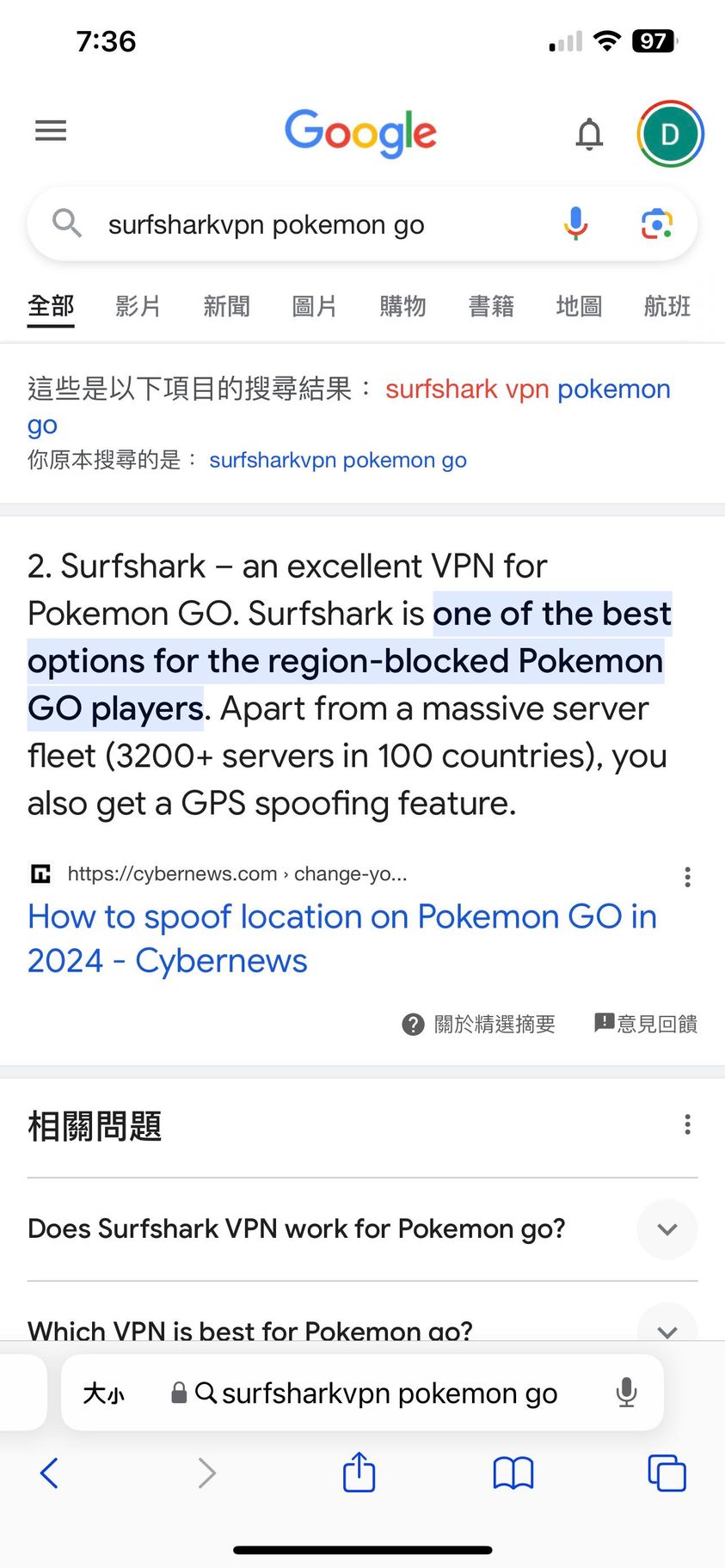Switch to the 影片 tab

138,306
